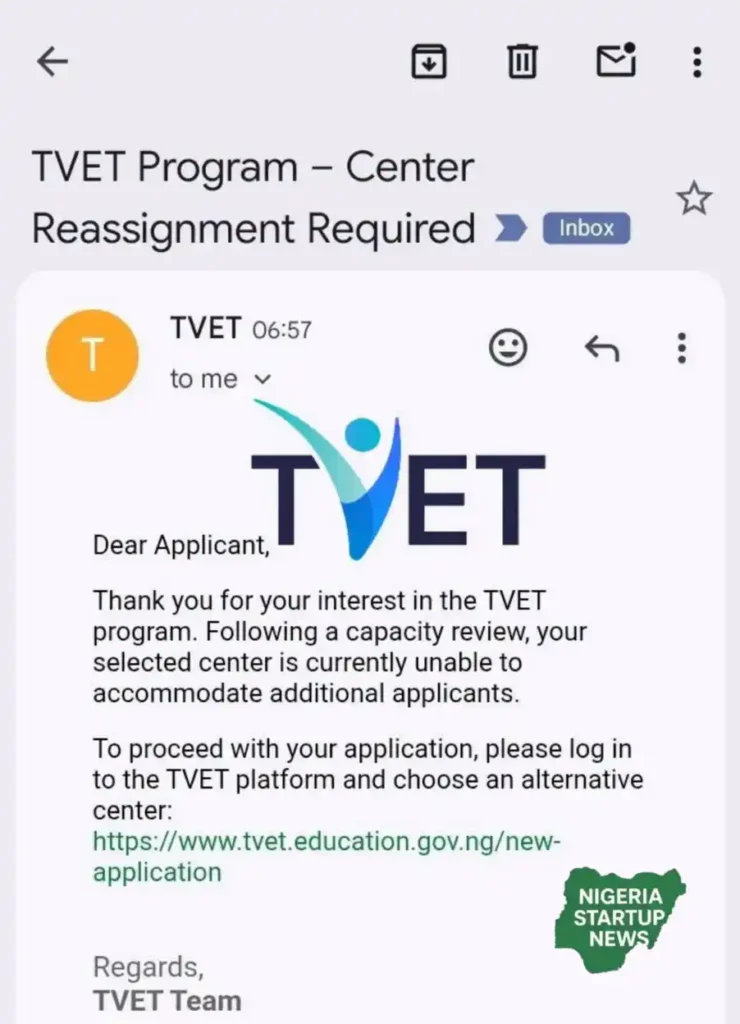Reply to the TVET message
Image resolution: width=740 pixels, height=1024 pixels.
[x=602, y=348]
